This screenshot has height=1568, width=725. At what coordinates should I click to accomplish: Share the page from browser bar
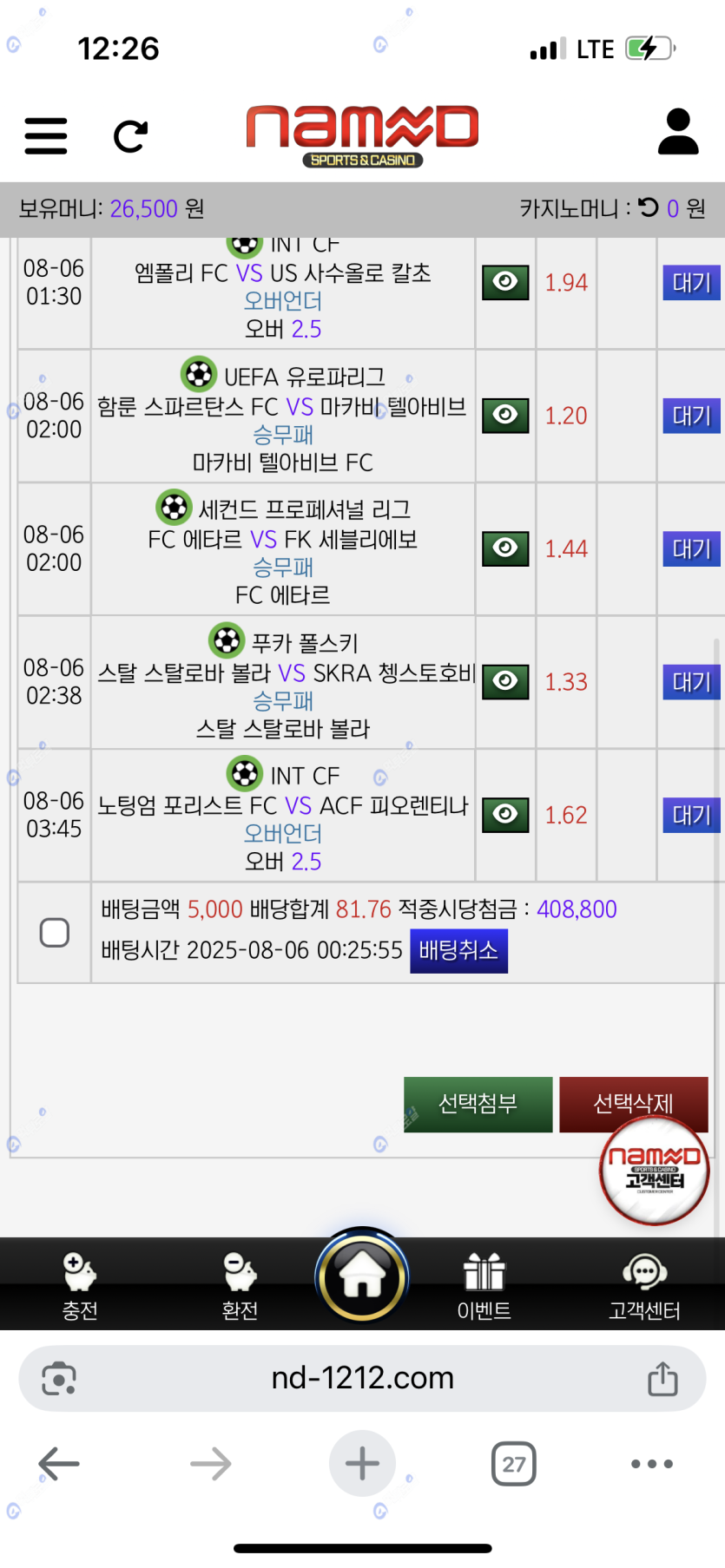pos(662,1378)
